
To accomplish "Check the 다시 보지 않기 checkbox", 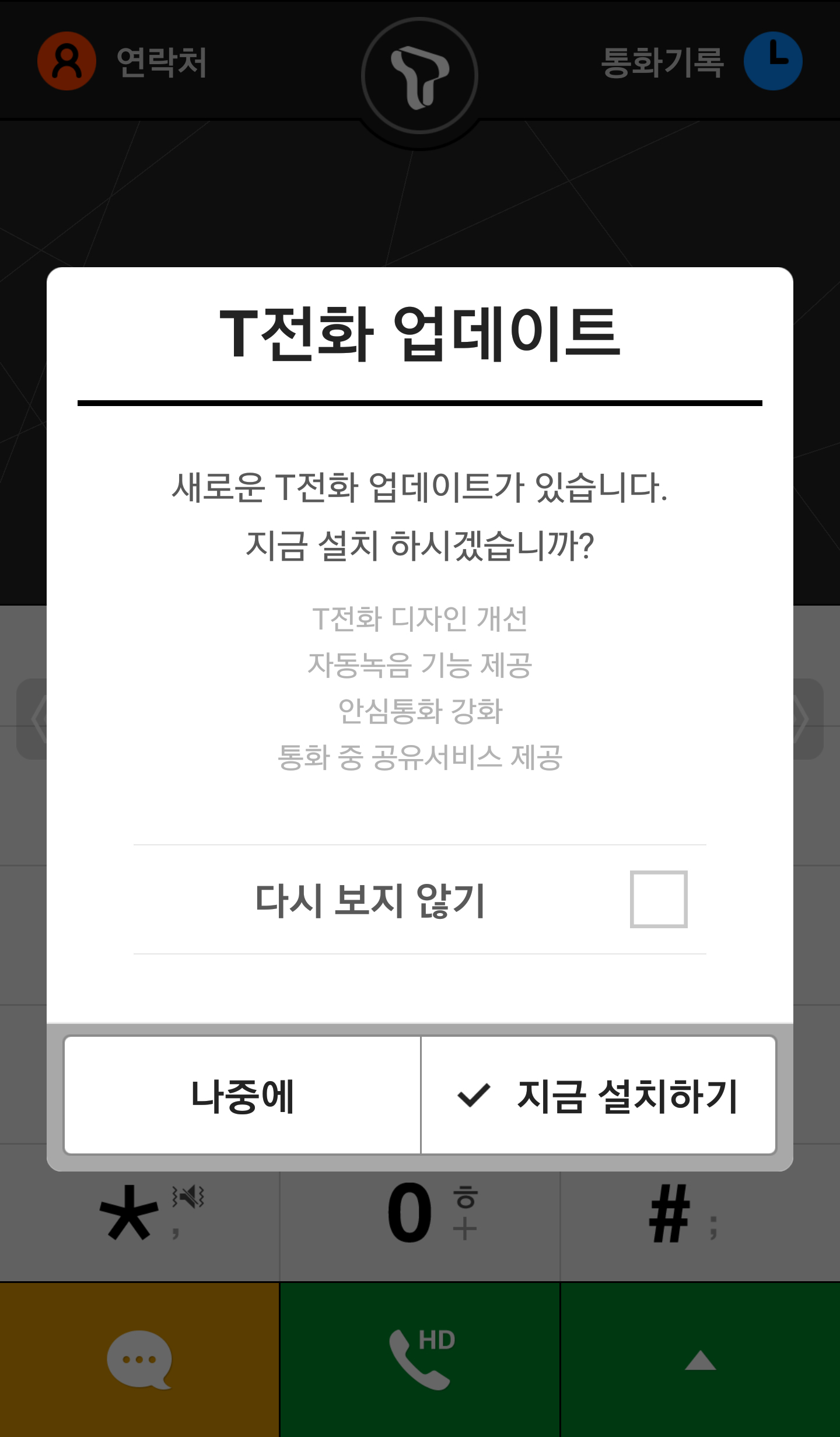I will (659, 899).
